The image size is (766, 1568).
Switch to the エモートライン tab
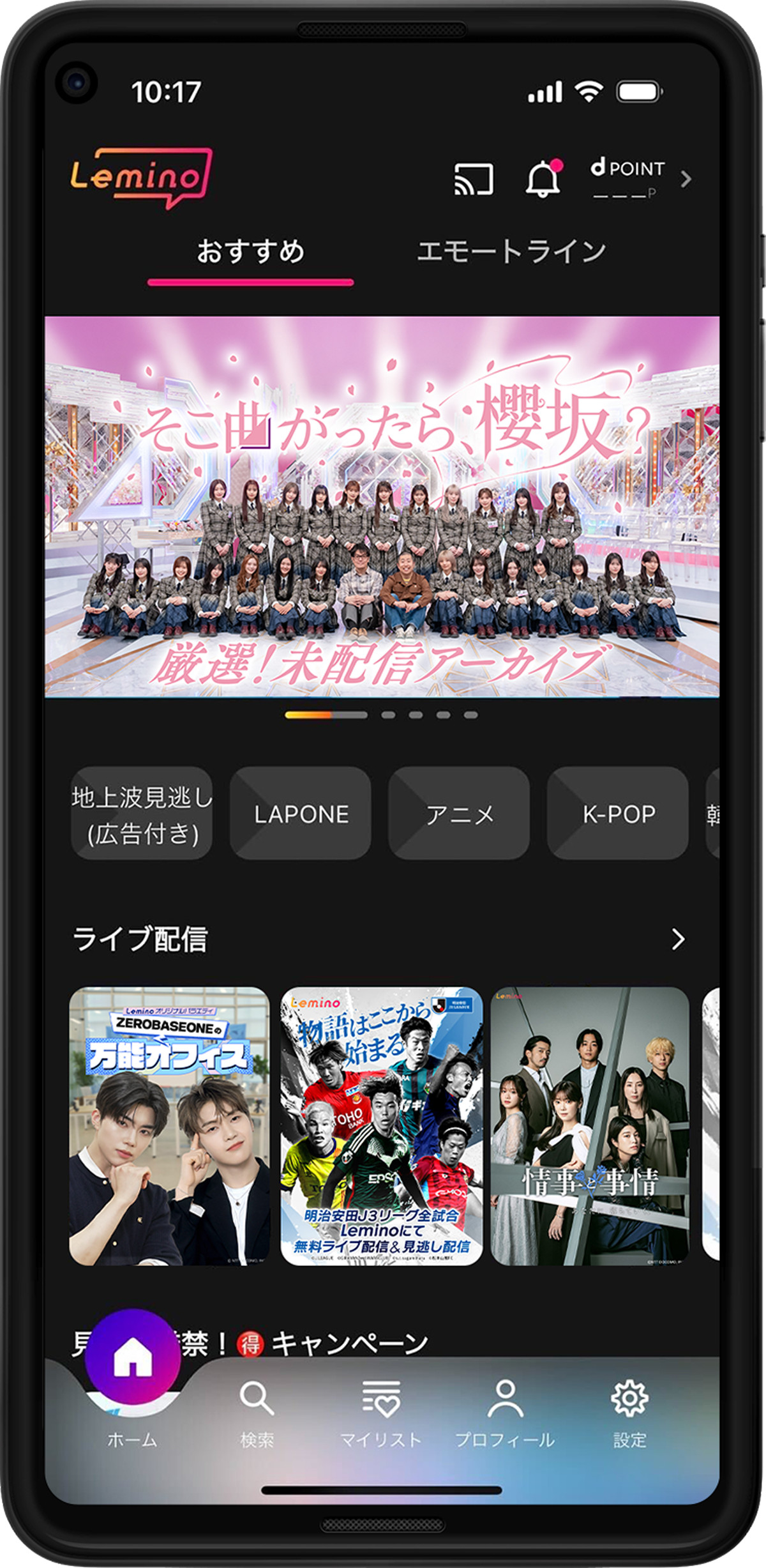click(x=511, y=252)
